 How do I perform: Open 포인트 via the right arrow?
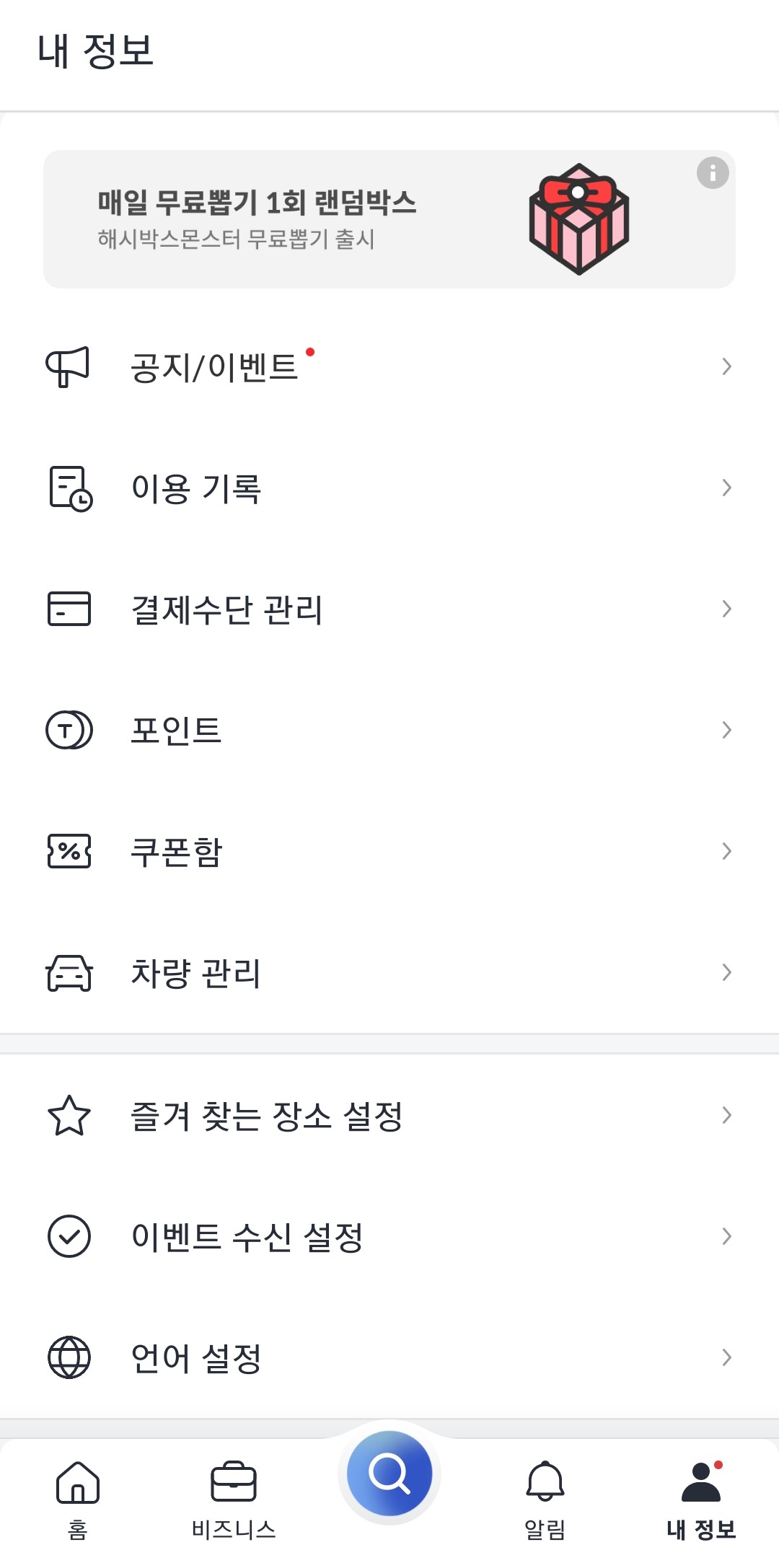(726, 730)
